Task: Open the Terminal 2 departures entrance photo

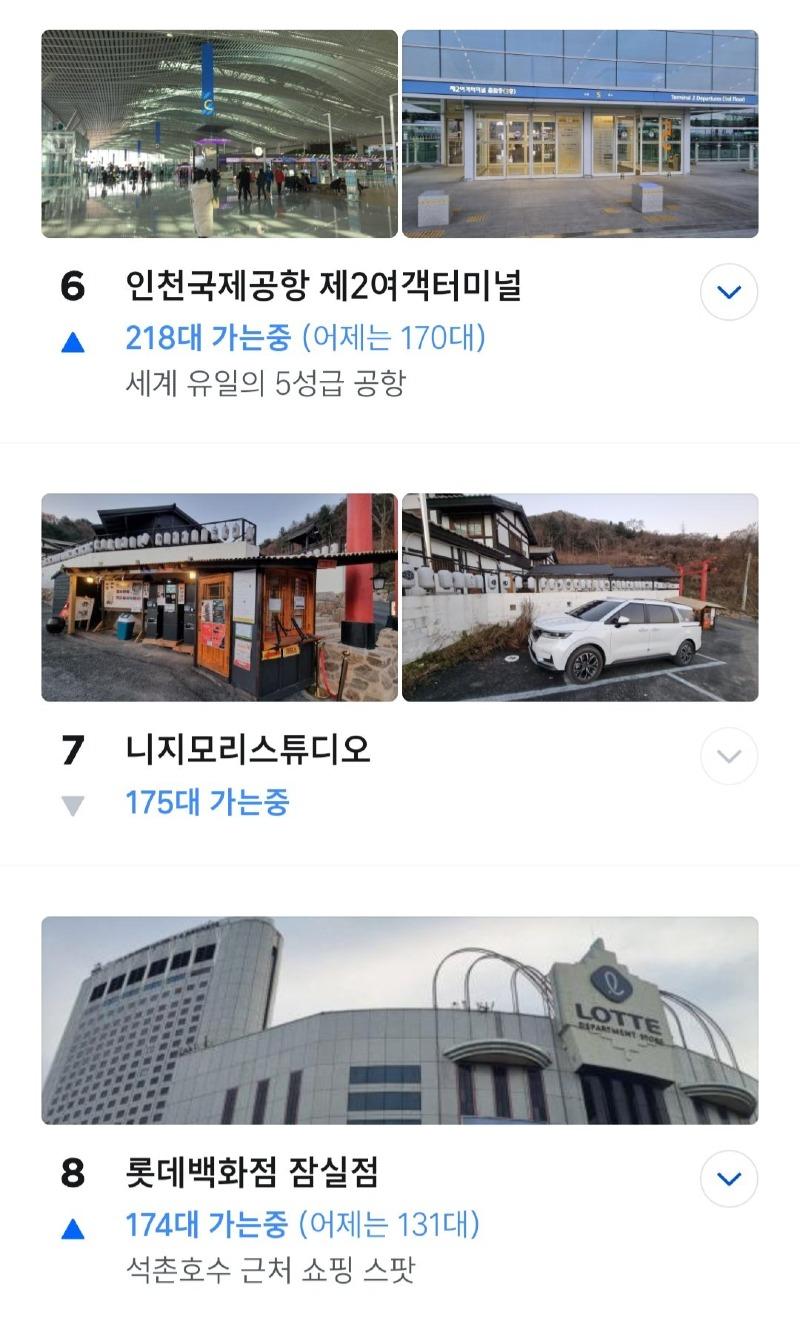Action: click(580, 134)
